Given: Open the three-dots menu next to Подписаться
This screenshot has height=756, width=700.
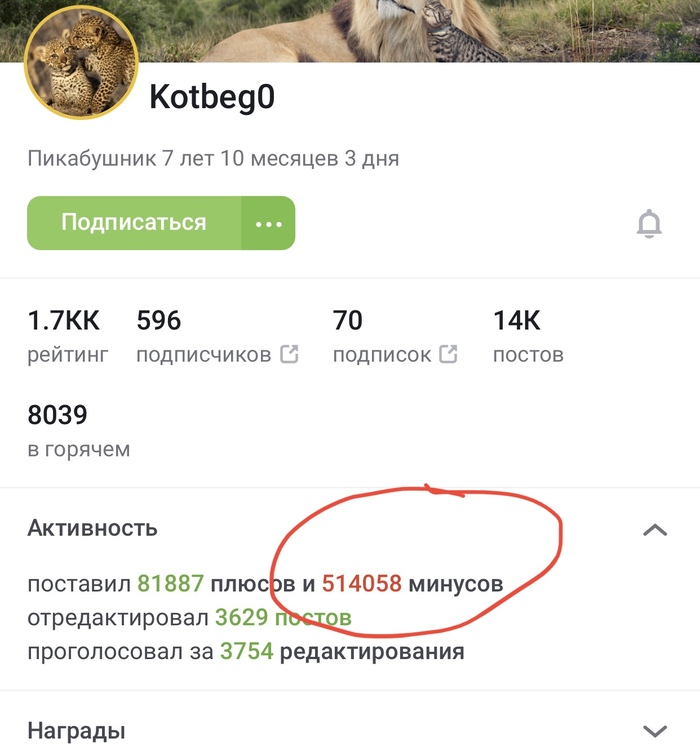Looking at the screenshot, I should [268, 223].
